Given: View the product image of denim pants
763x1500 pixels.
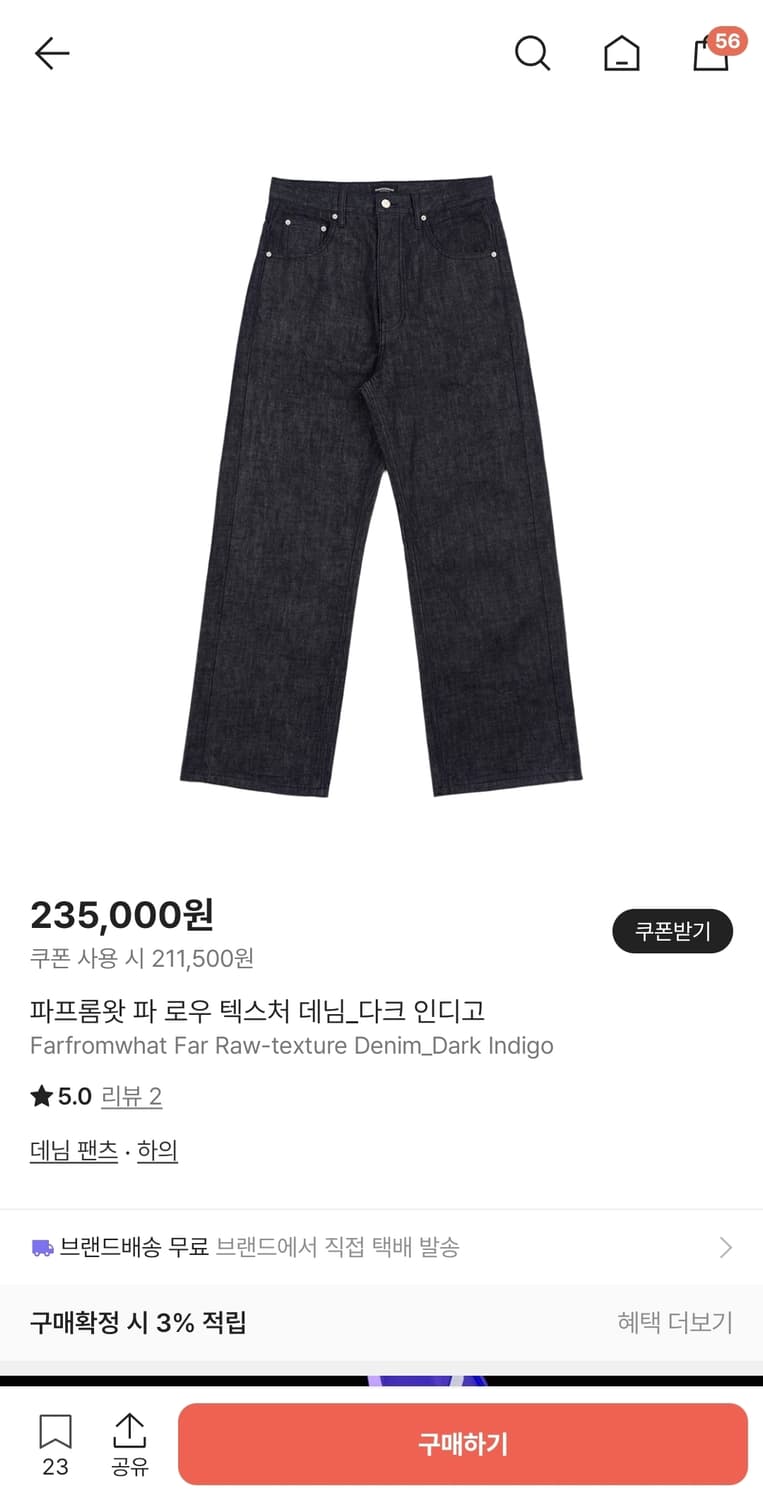Looking at the screenshot, I should [381, 480].
